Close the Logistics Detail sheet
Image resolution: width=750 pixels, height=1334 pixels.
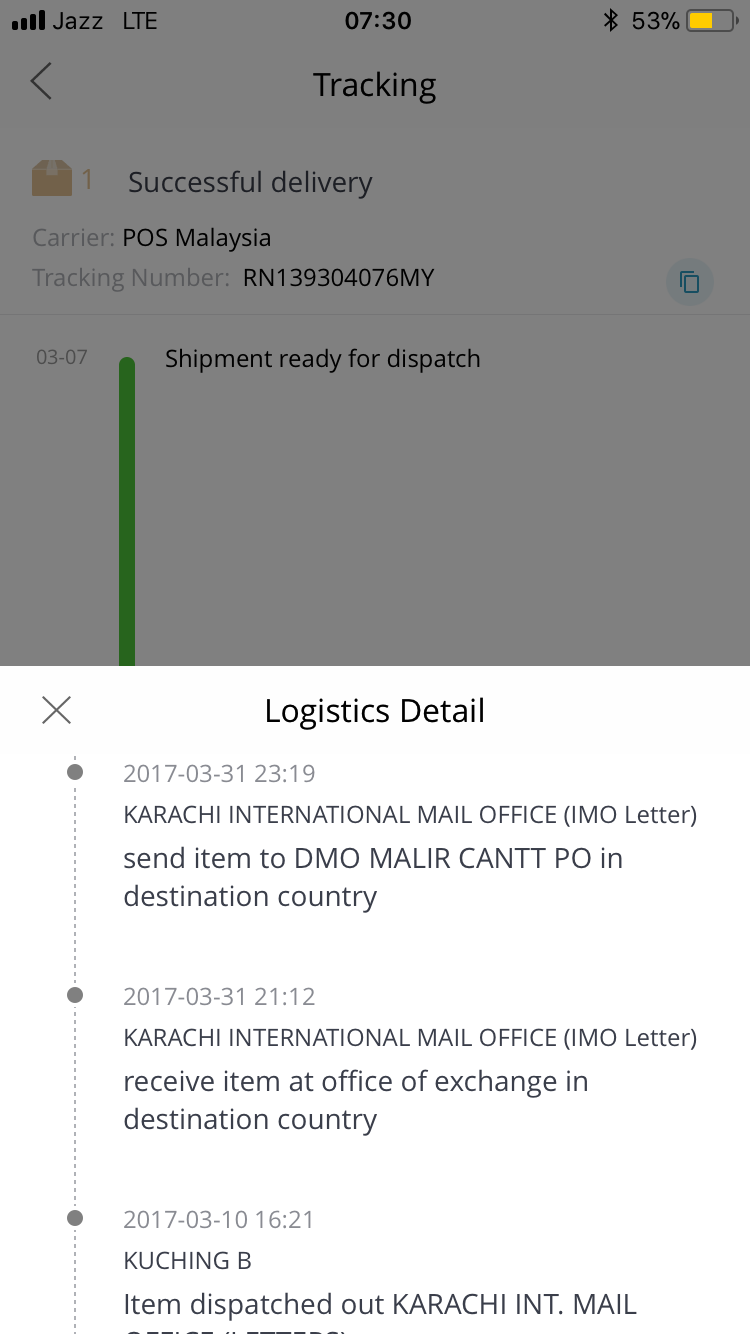point(57,710)
